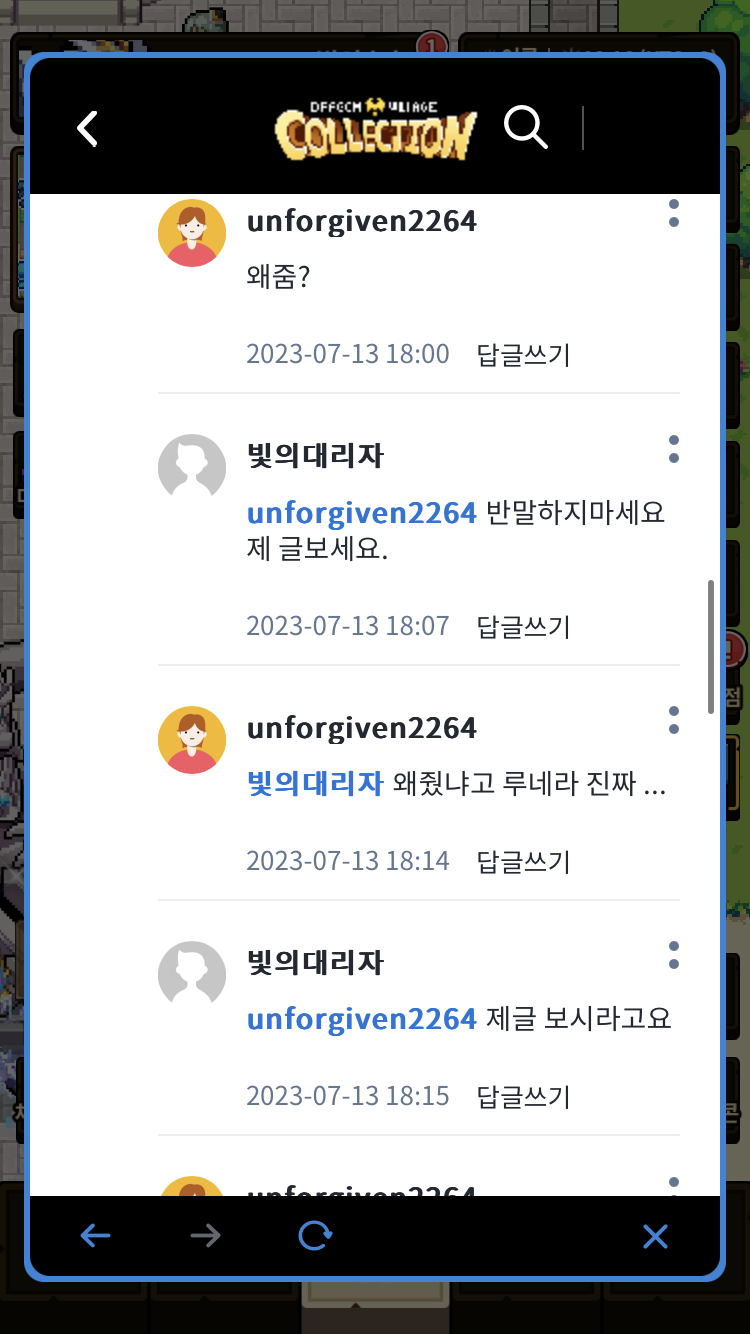This screenshot has height=1334, width=750.
Task: Open options menu for the 18:14 comment
Action: (674, 720)
